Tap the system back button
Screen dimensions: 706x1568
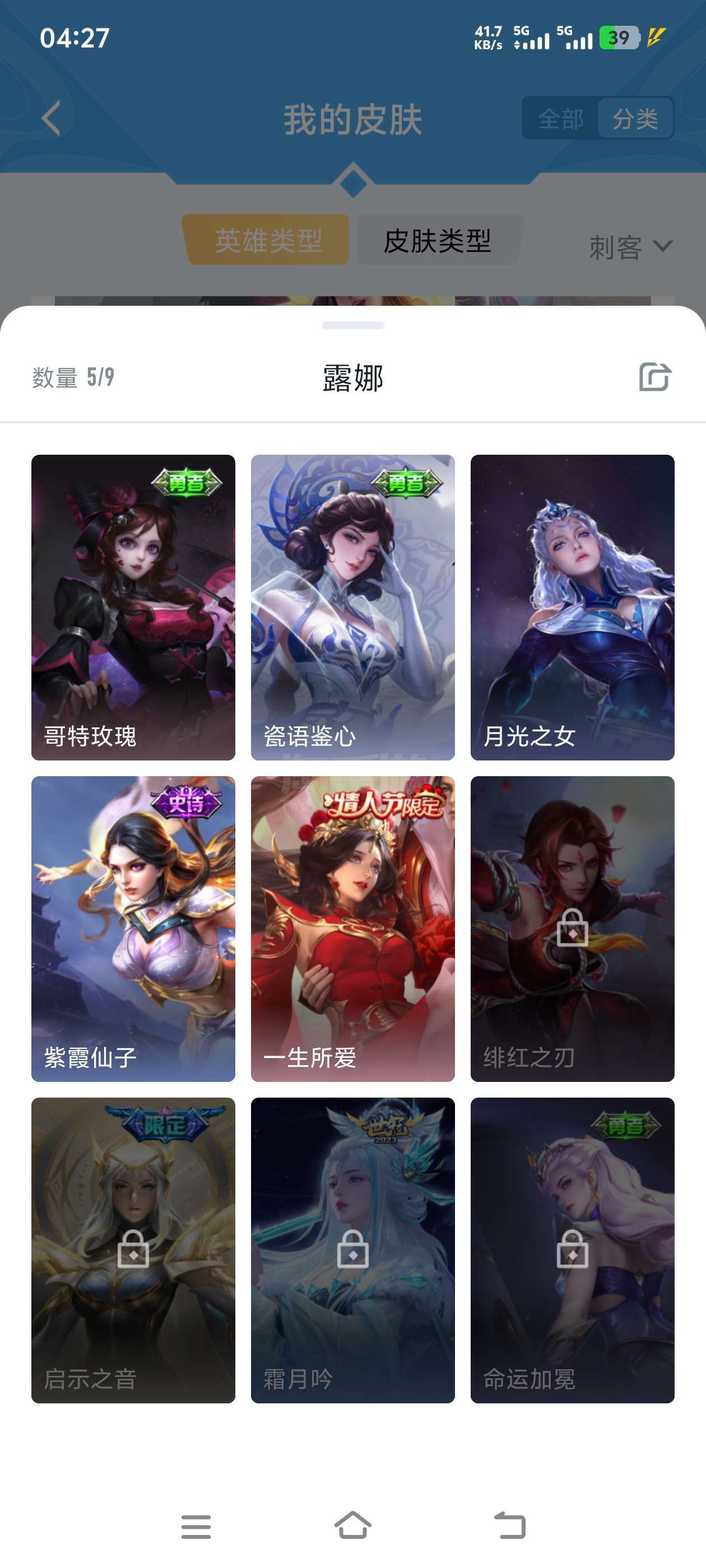[509, 1525]
